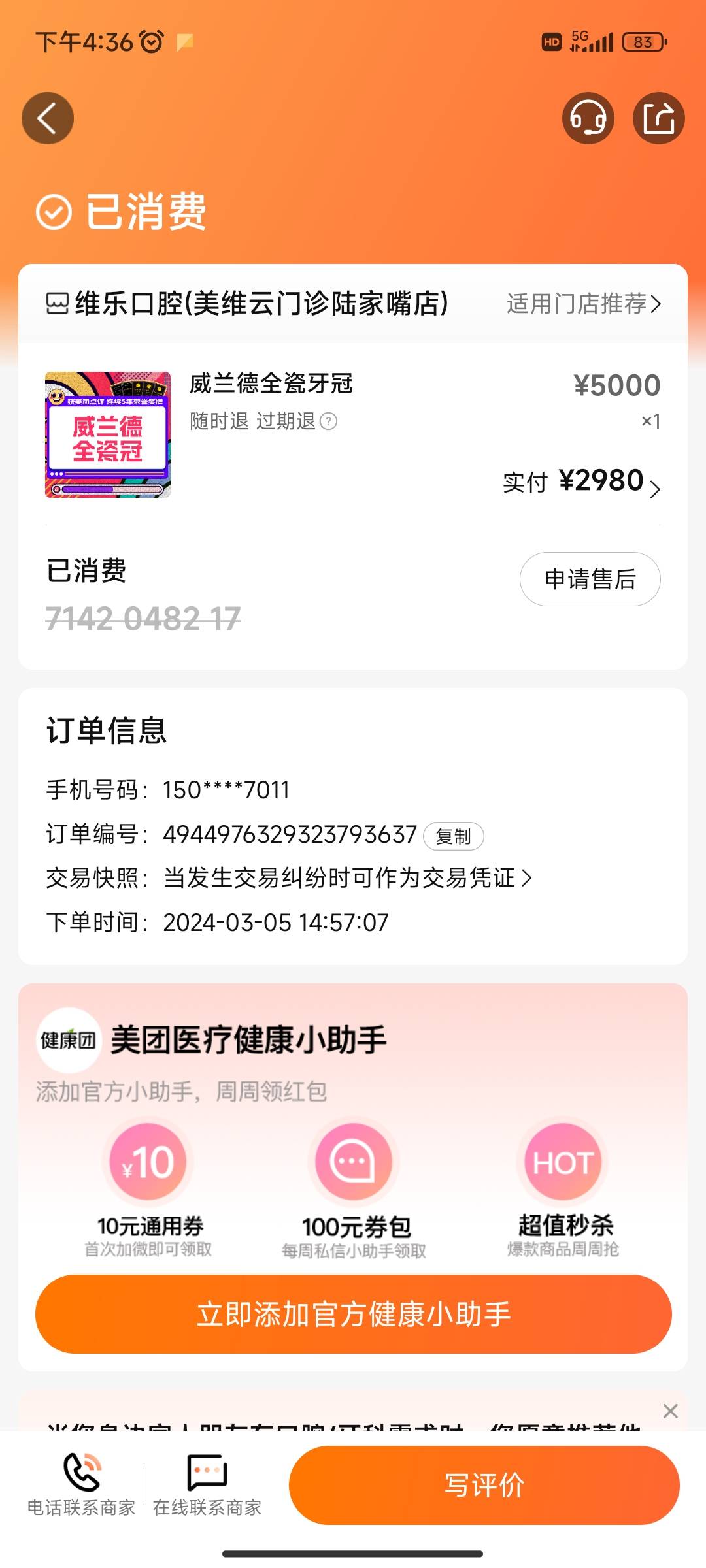Image resolution: width=706 pixels, height=1568 pixels.
Task: Open 威兰德全瓷牙冠 product thumbnail
Action: [x=108, y=434]
